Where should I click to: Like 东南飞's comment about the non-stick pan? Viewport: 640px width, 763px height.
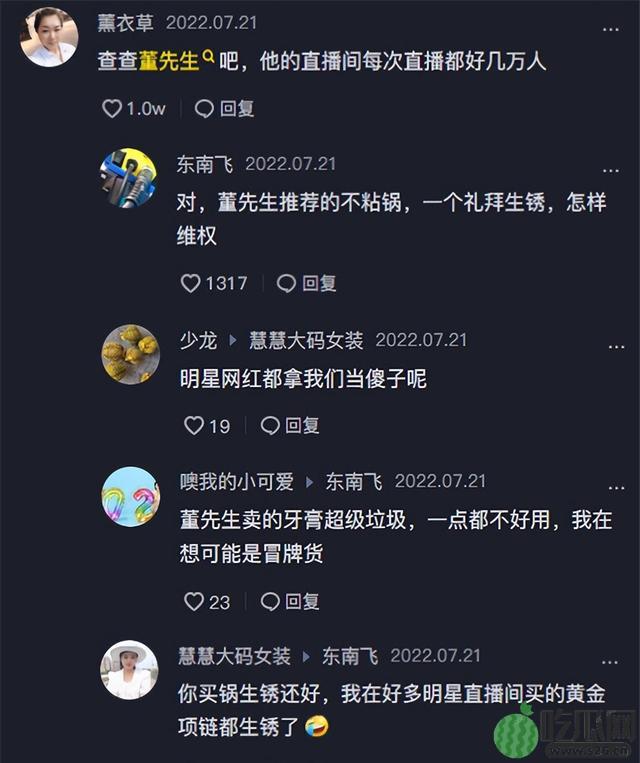pos(191,283)
